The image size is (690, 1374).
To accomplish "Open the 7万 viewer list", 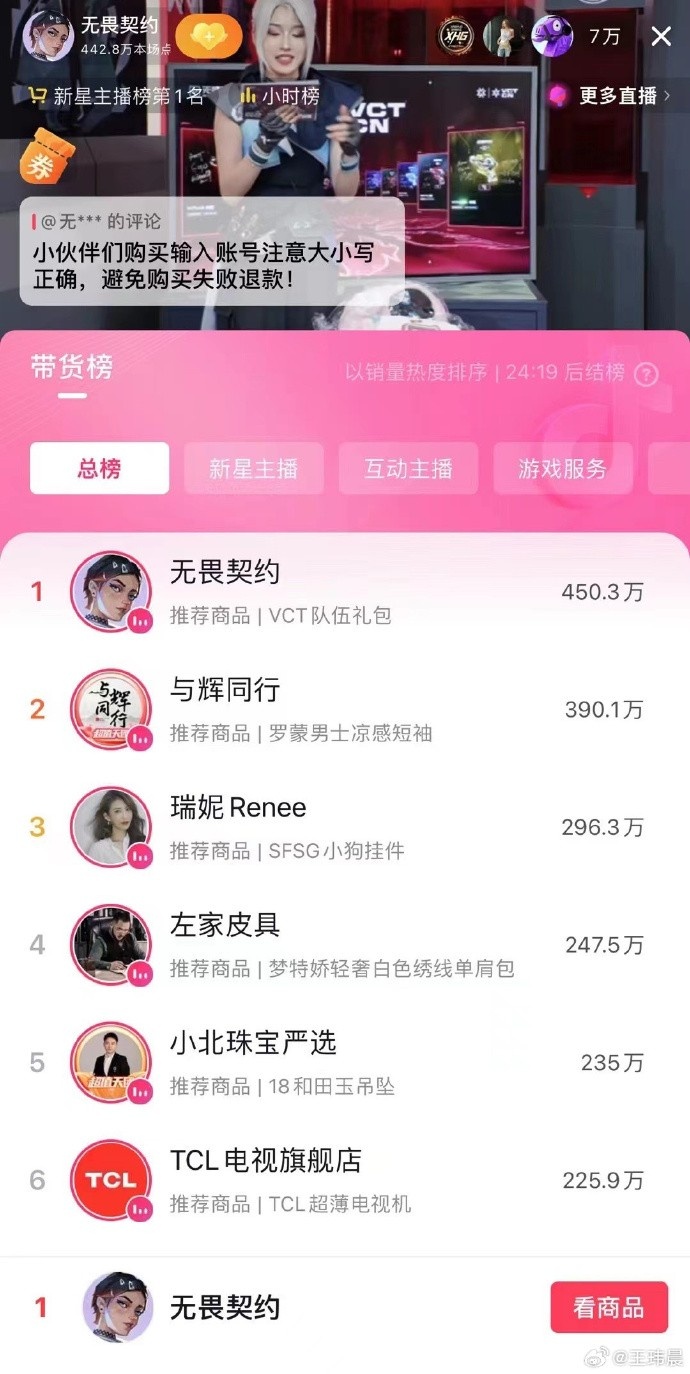I will tap(604, 37).
